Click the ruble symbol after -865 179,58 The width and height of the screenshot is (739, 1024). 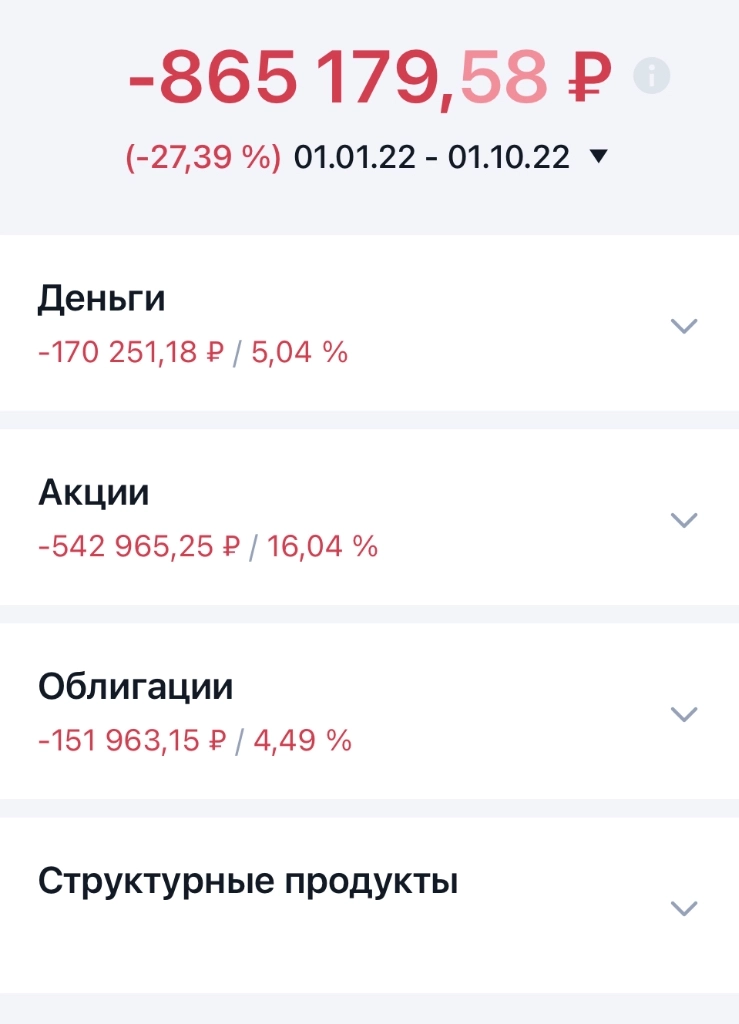[588, 73]
